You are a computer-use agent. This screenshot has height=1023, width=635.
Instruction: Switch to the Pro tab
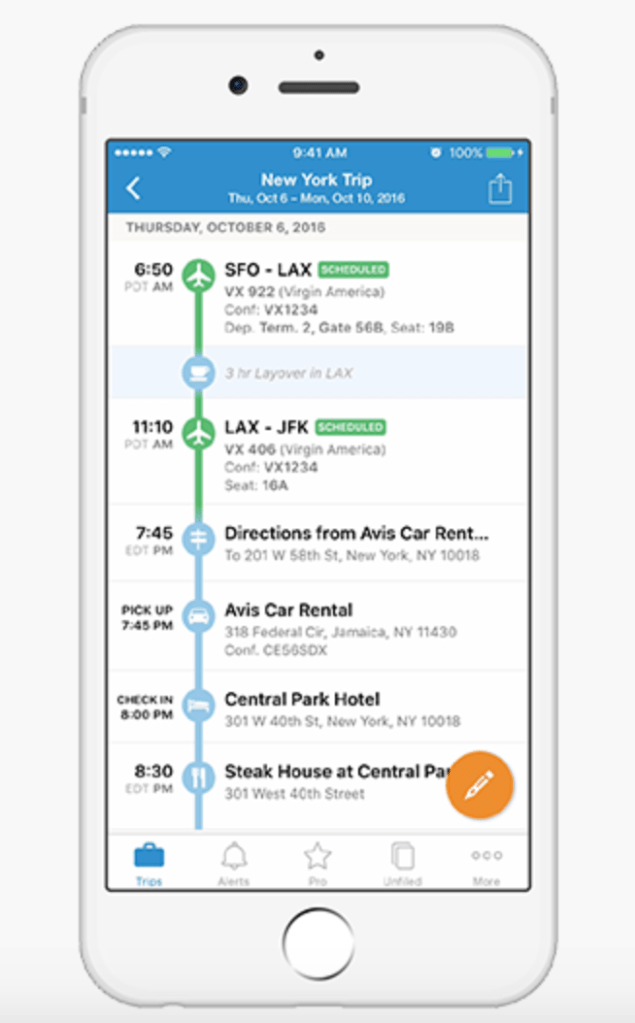pos(317,863)
